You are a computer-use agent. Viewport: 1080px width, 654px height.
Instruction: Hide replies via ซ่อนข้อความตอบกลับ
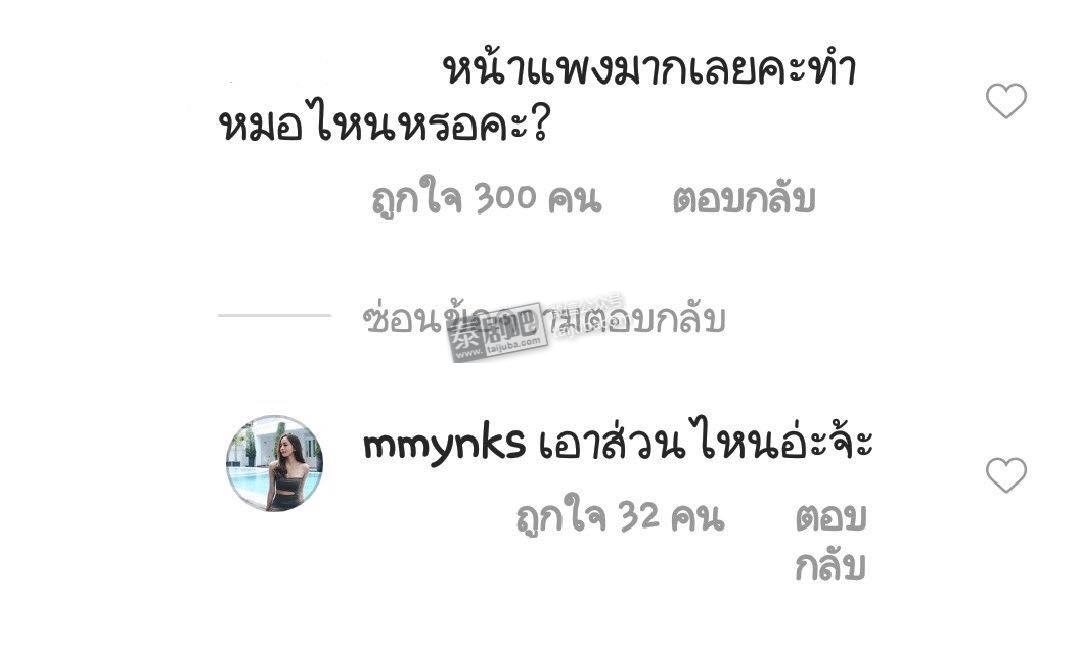[544, 321]
